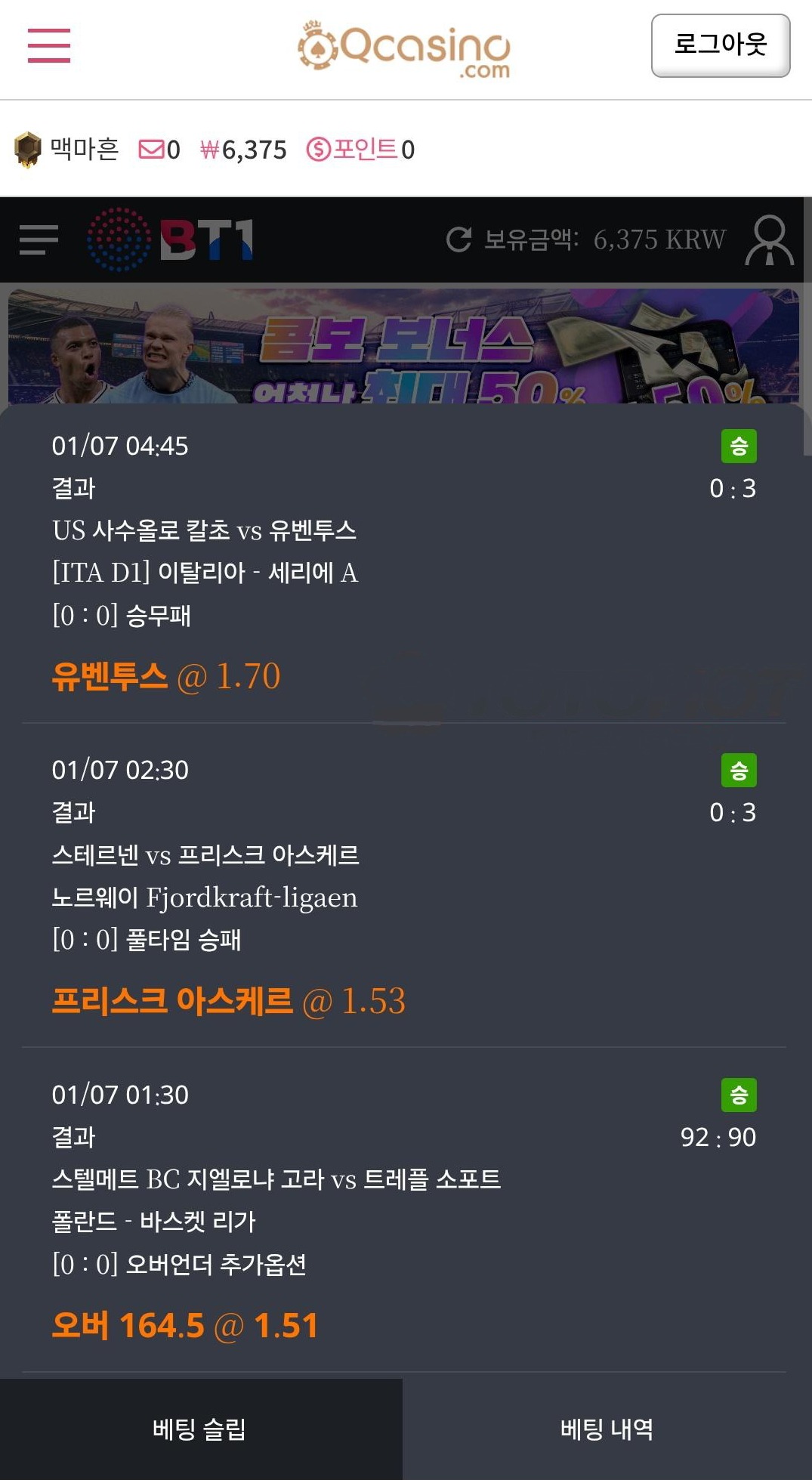Open the user account profile icon

769,240
